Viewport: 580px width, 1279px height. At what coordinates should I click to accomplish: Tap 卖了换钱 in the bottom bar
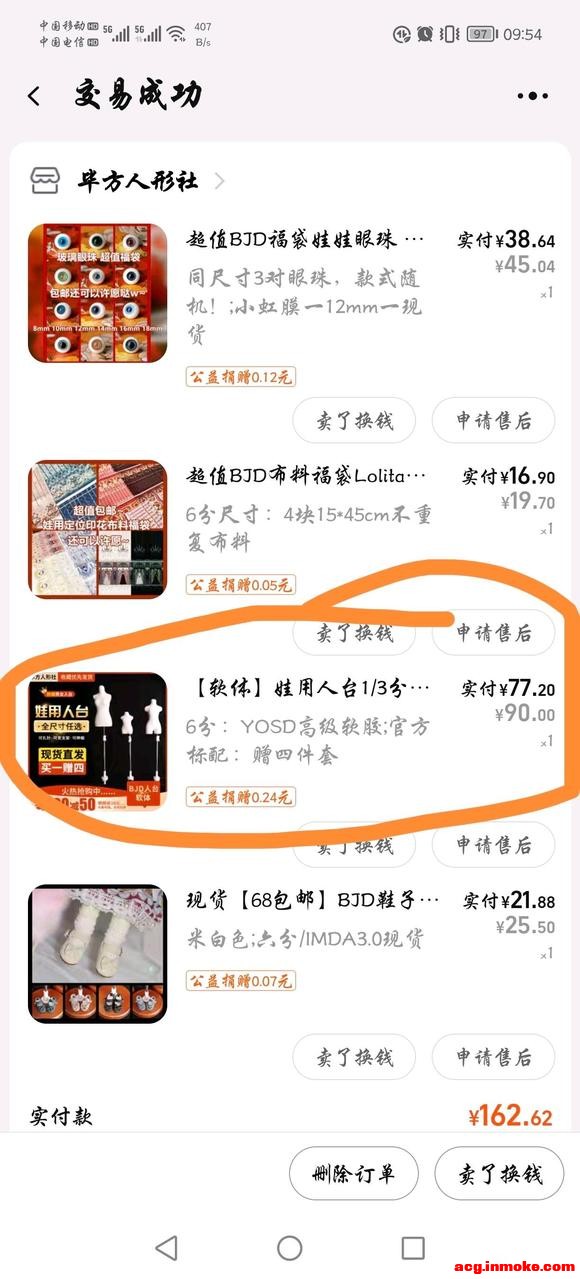[x=500, y=1173]
